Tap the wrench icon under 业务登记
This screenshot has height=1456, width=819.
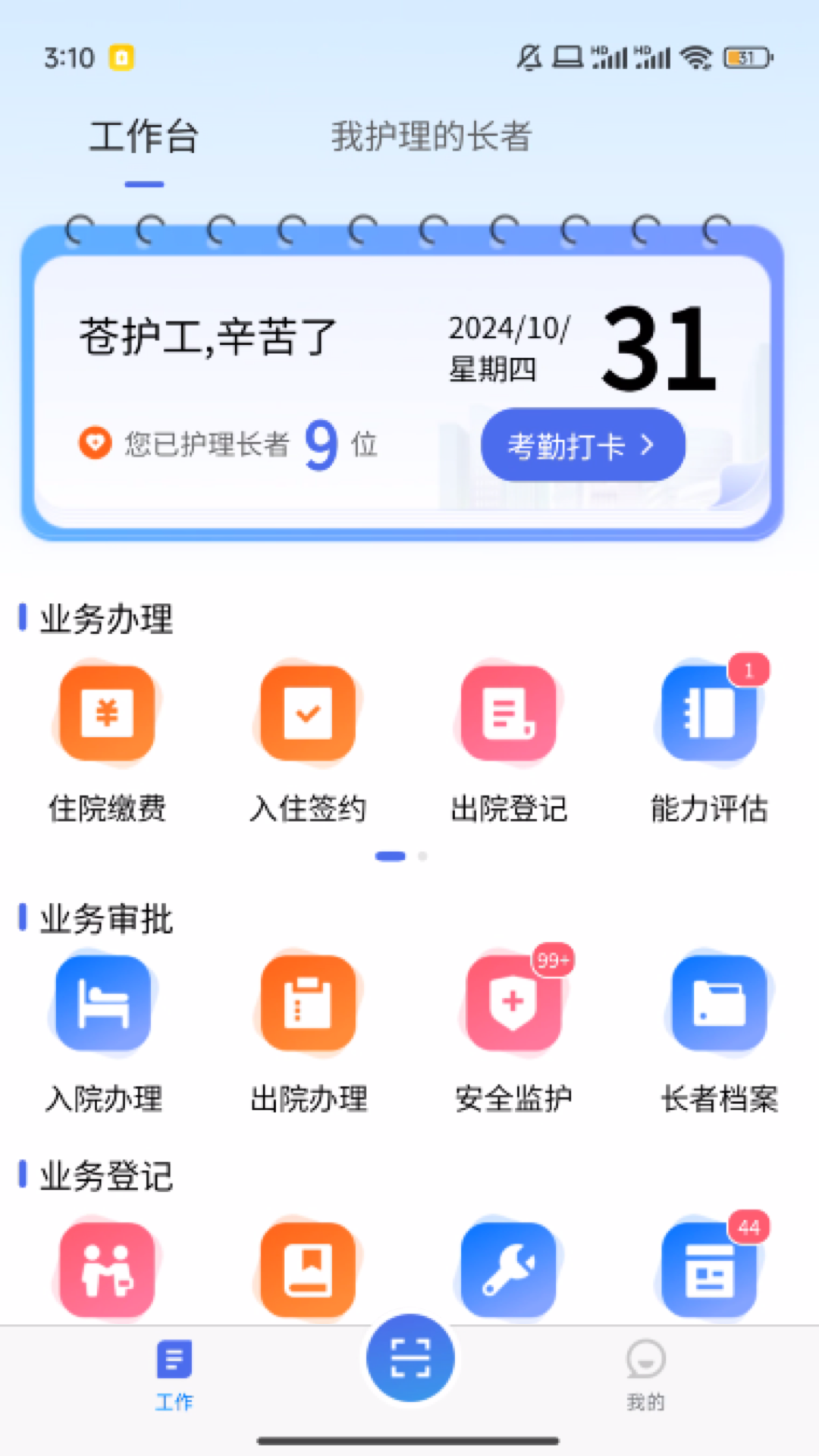pyautogui.click(x=508, y=1270)
